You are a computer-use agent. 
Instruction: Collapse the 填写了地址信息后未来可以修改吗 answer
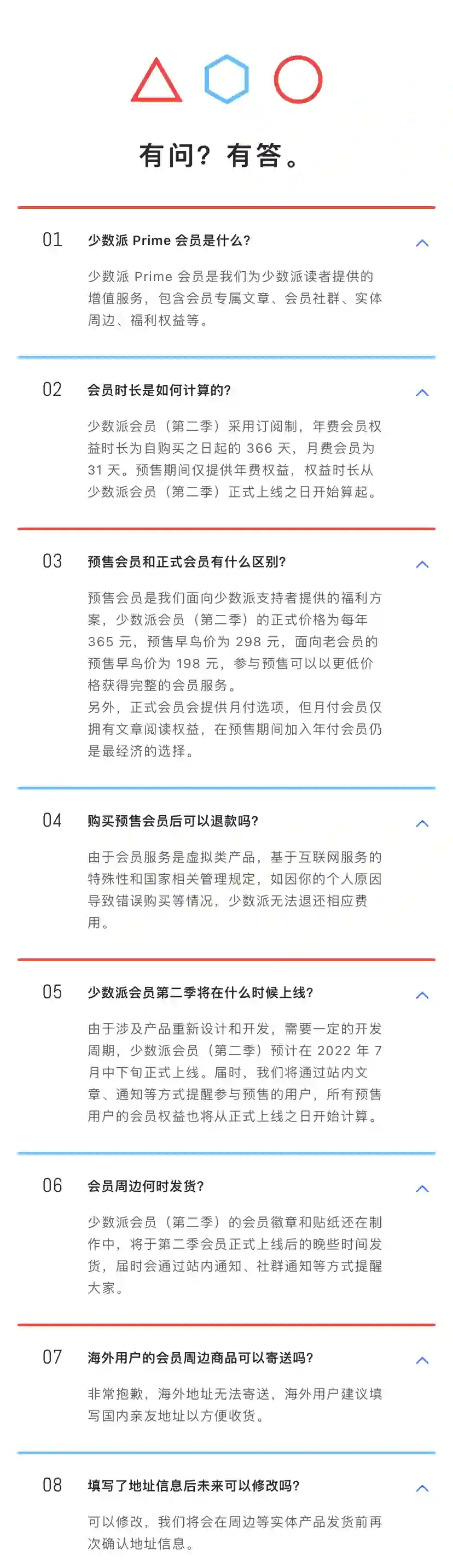[422, 1488]
